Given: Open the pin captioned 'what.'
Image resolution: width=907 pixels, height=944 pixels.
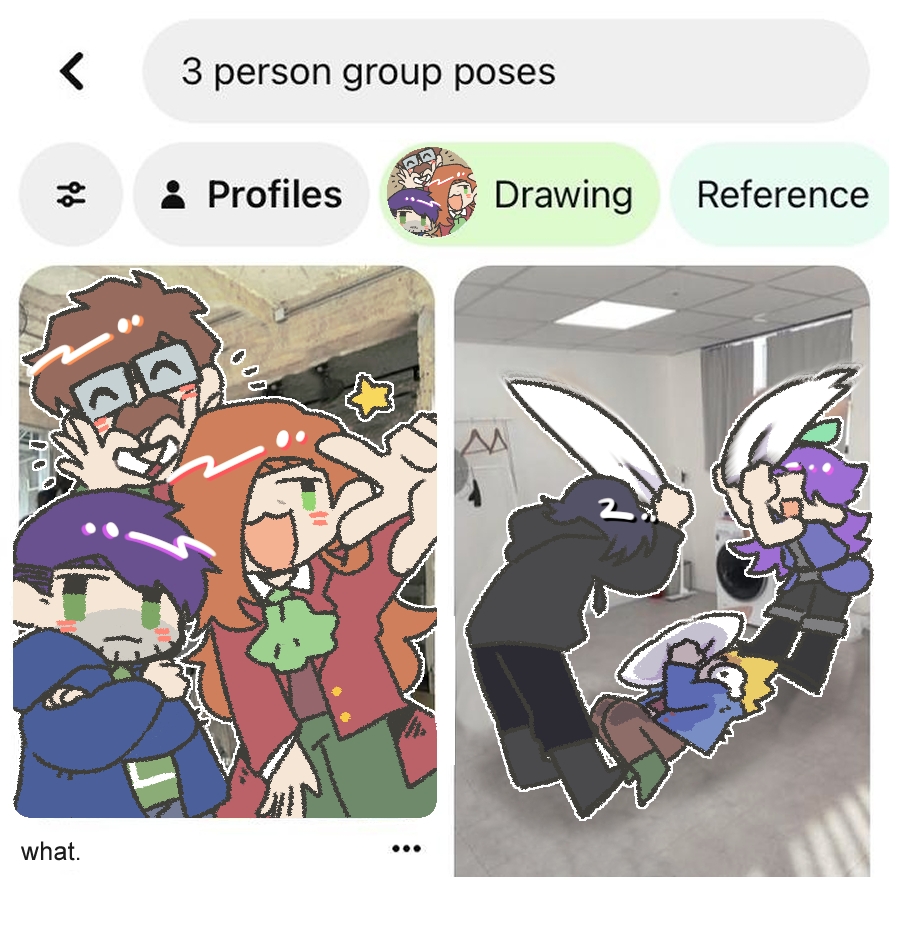Looking at the screenshot, I should click(x=227, y=542).
